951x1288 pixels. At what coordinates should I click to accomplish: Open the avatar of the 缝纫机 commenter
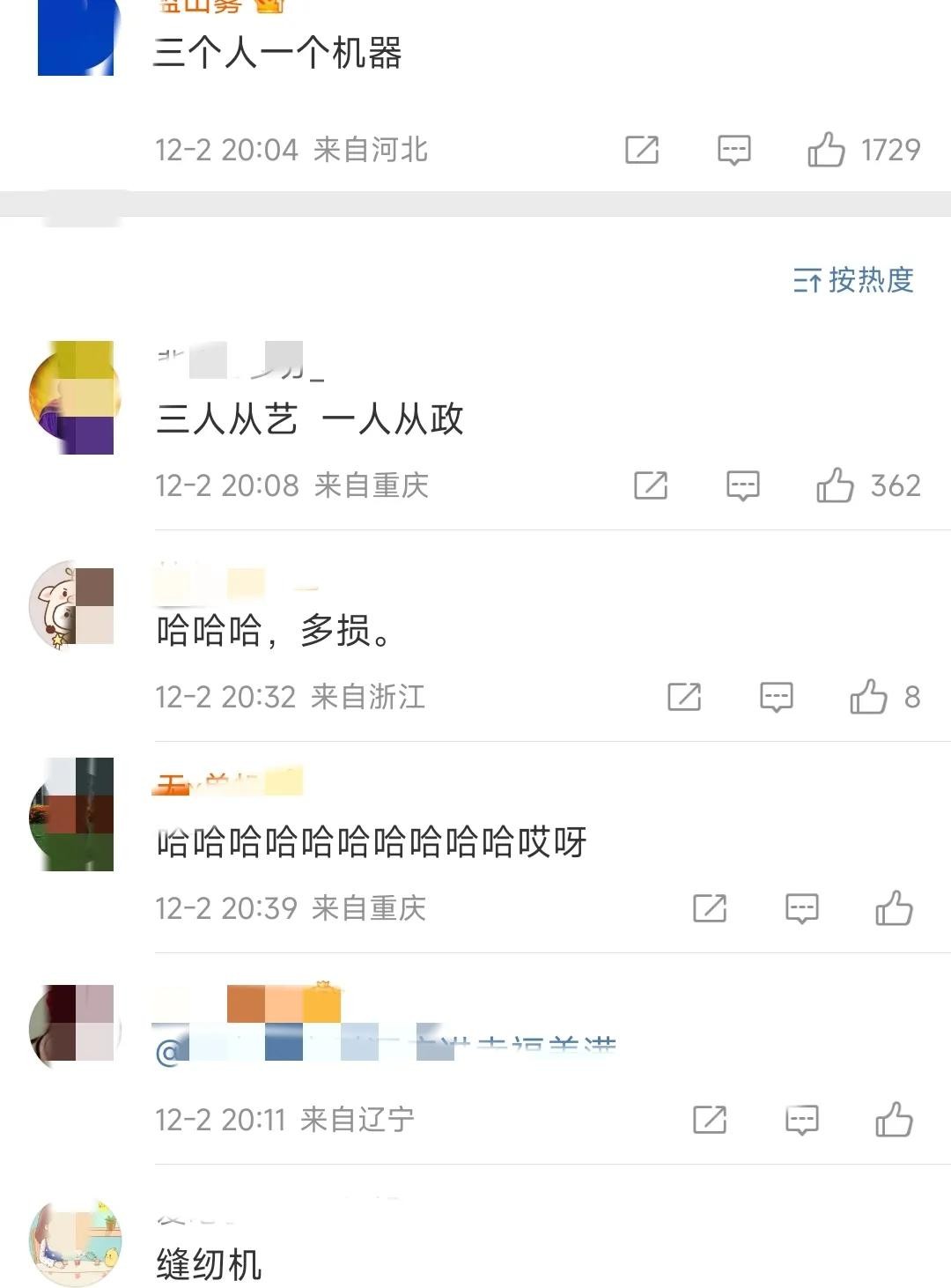75,1243
